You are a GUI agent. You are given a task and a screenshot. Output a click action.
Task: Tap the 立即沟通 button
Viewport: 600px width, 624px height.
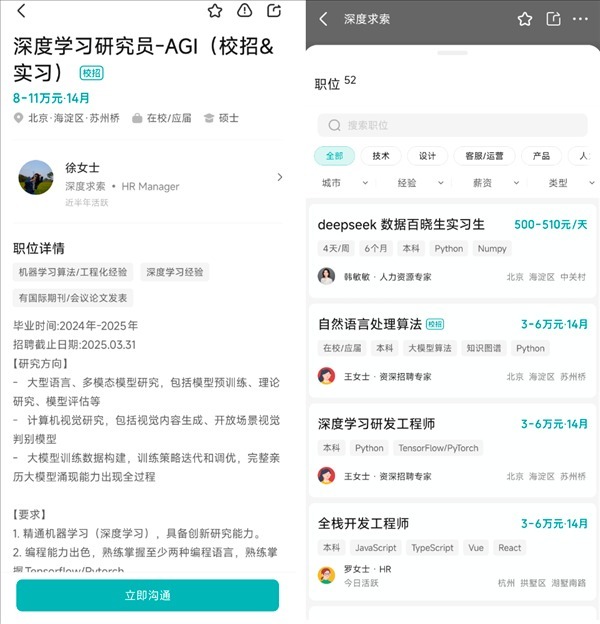click(147, 595)
